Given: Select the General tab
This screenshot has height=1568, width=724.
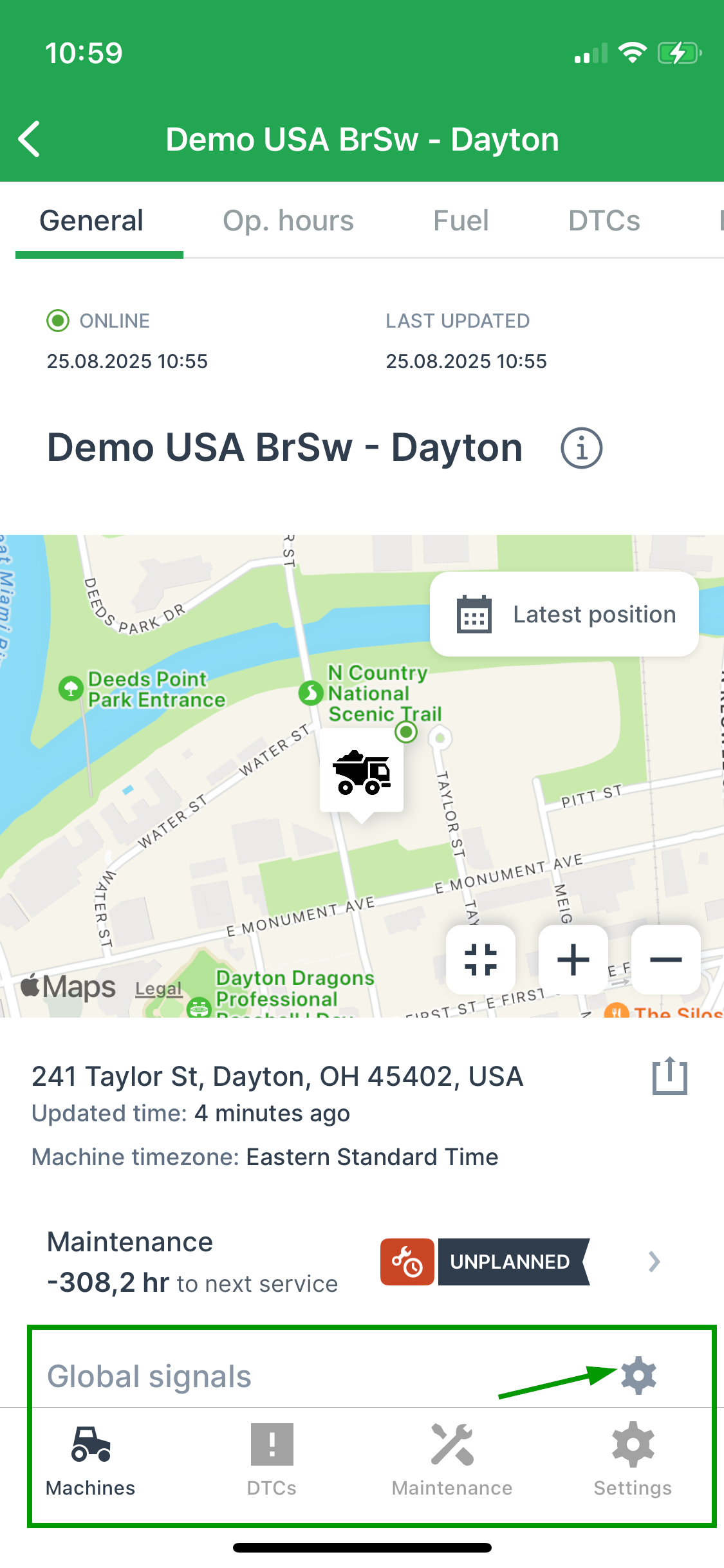Looking at the screenshot, I should point(91,221).
